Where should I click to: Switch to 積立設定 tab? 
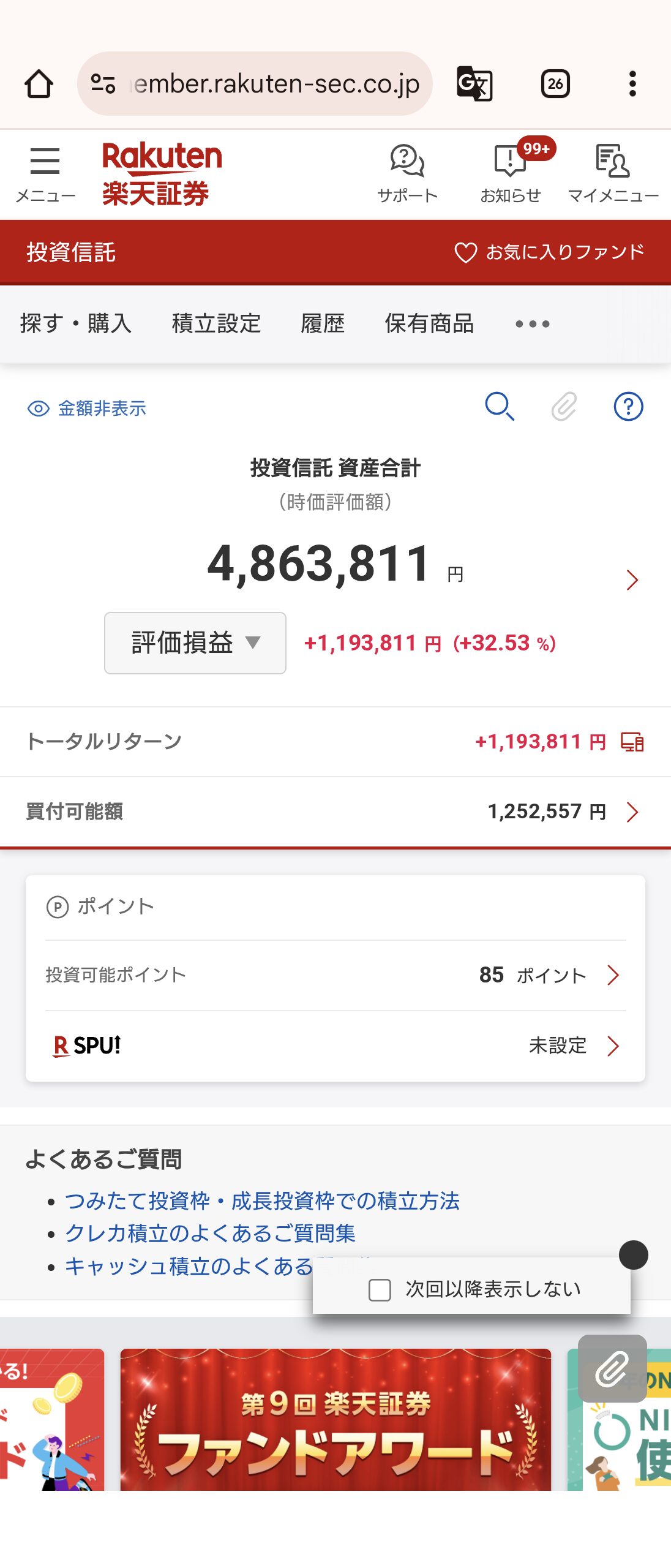coord(216,323)
